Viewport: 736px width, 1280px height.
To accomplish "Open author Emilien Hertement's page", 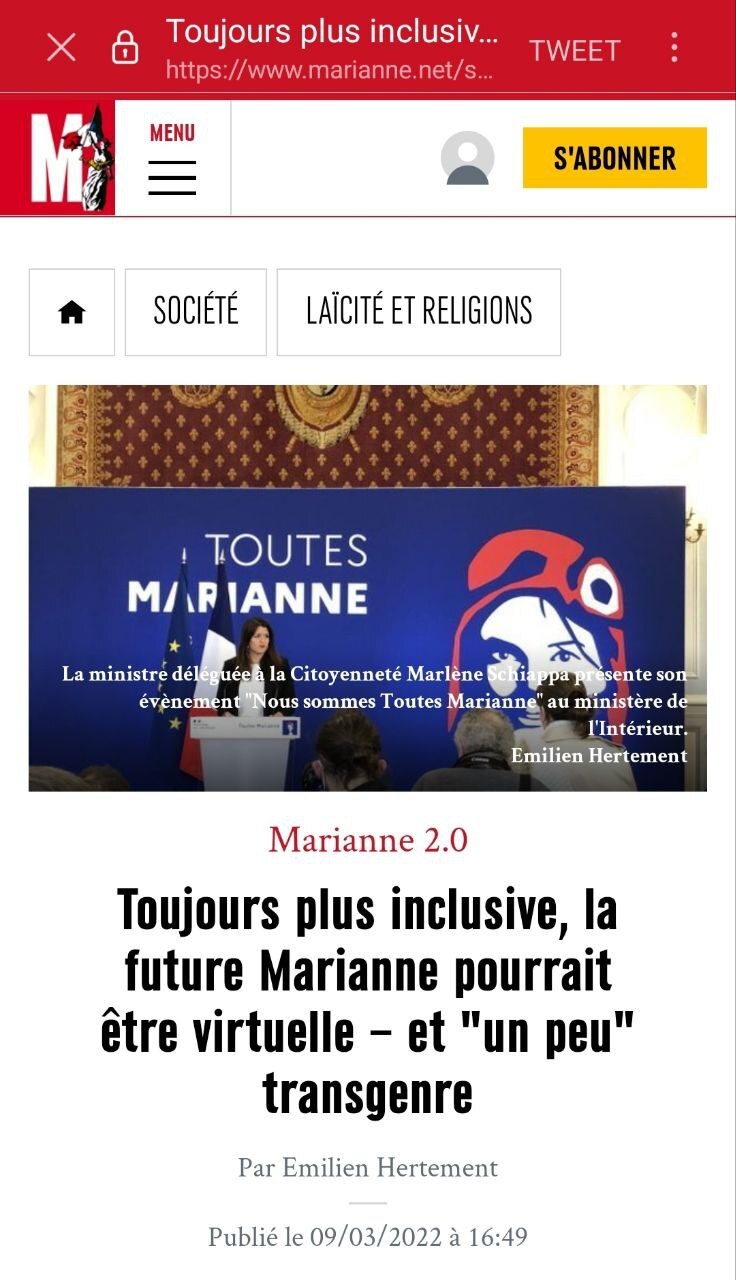I will click(x=390, y=1167).
